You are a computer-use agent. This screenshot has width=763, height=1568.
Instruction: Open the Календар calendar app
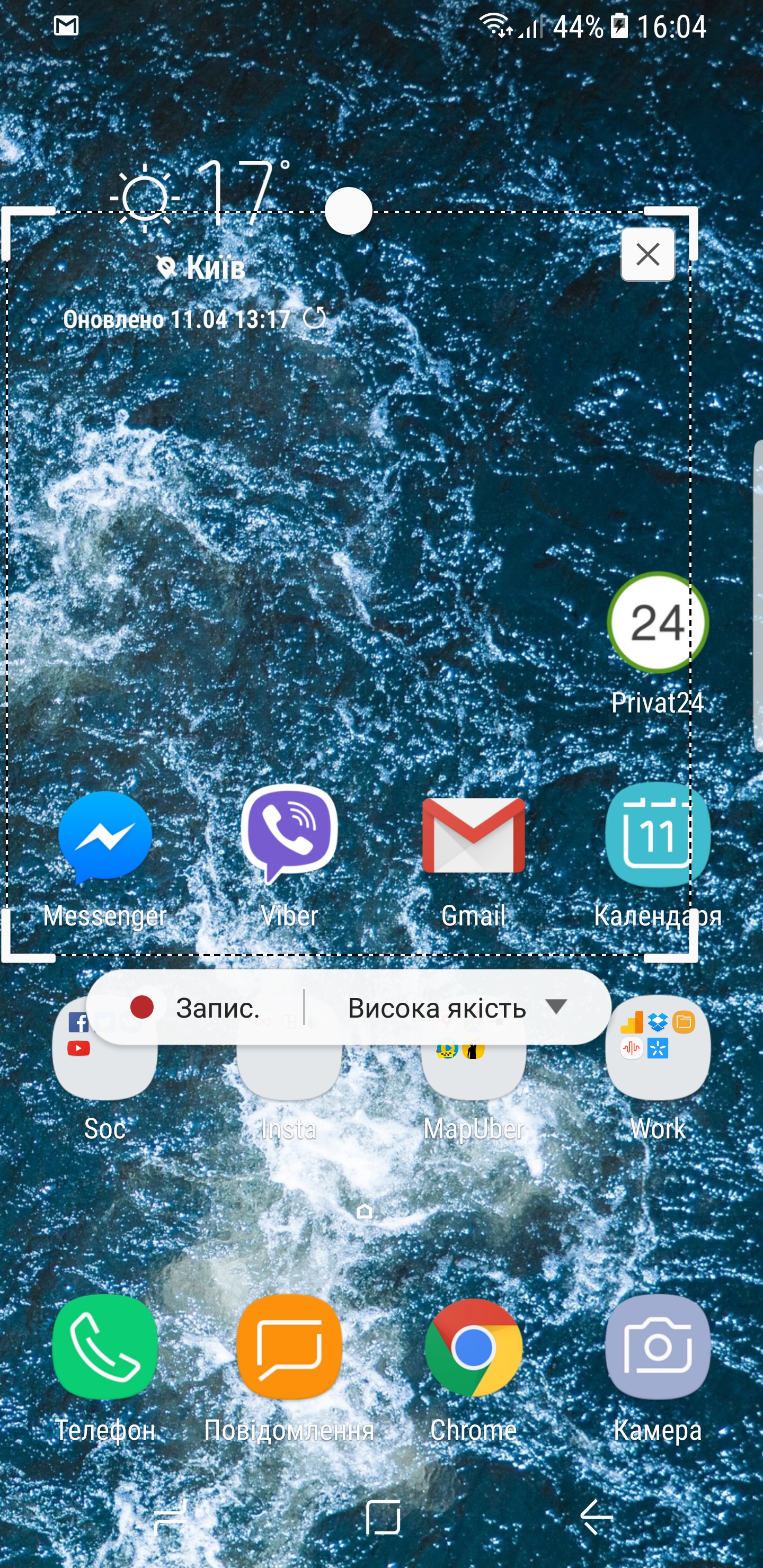coord(657,835)
